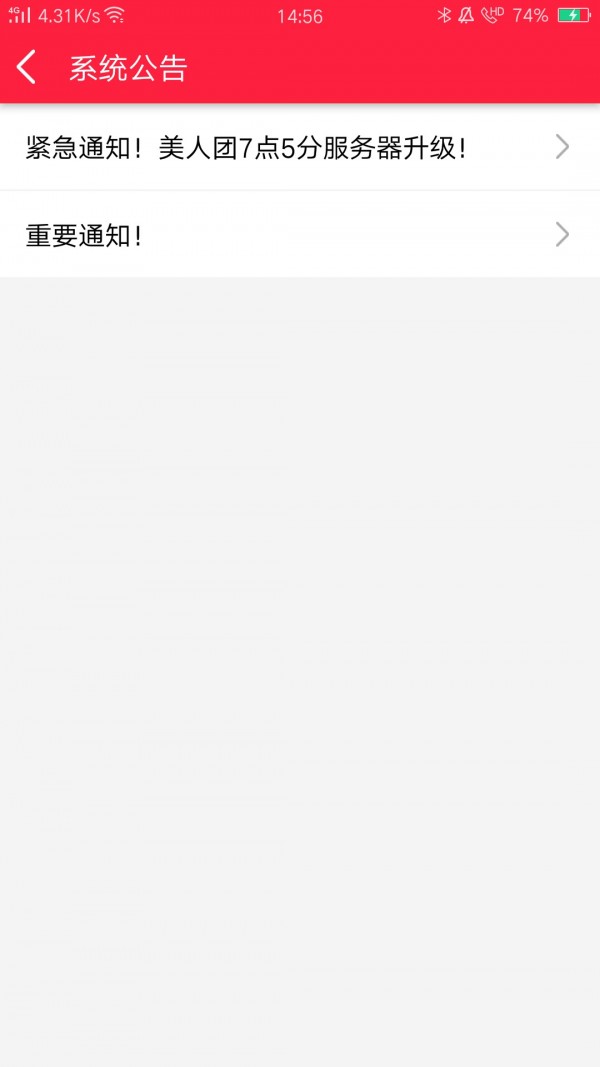
Task: Go back from the 系统公告 page
Action: pos(27,68)
